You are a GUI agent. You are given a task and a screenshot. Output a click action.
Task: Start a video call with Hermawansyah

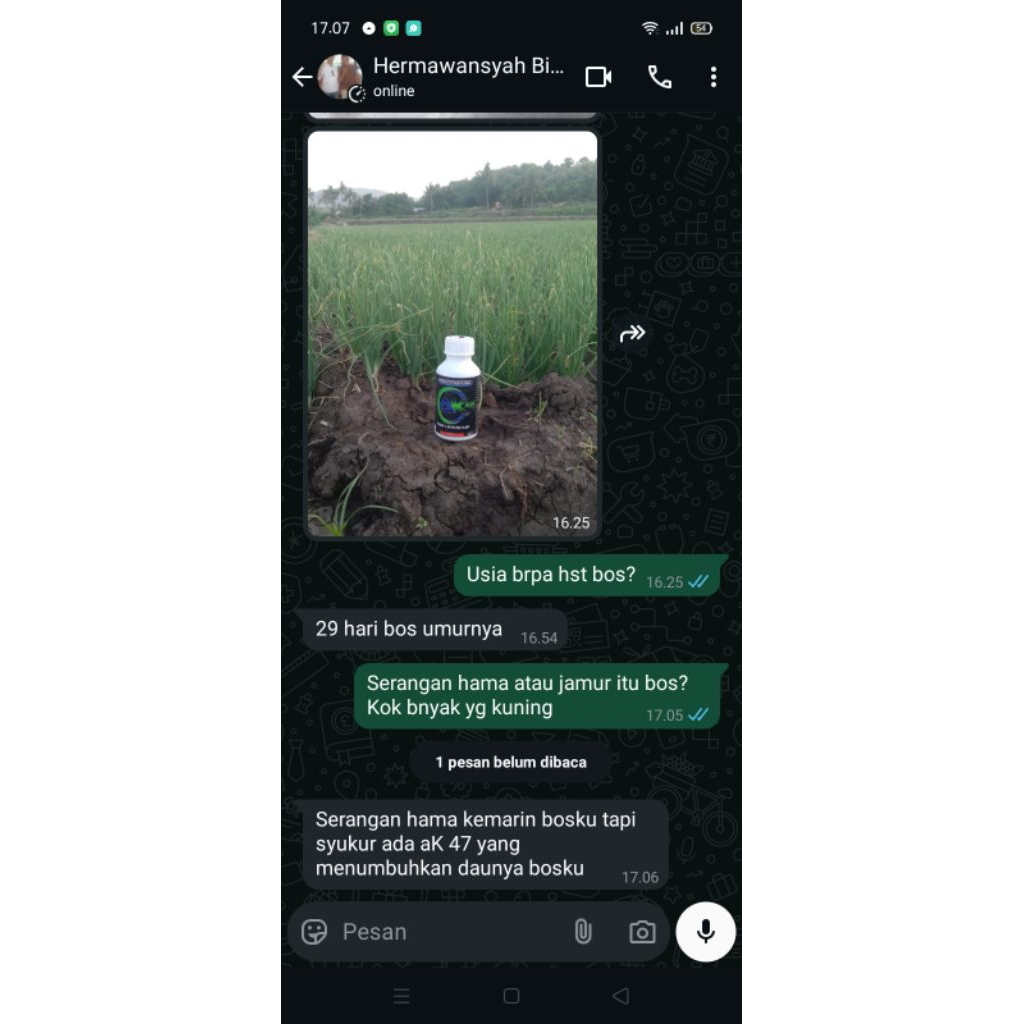click(x=598, y=77)
